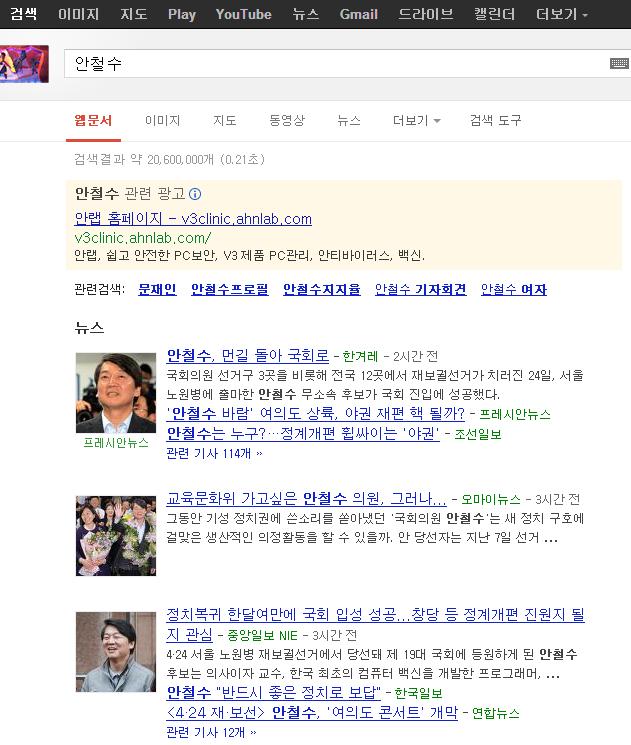Open 검색 도구 options
Screen dimensions: 631x745
pos(495,120)
